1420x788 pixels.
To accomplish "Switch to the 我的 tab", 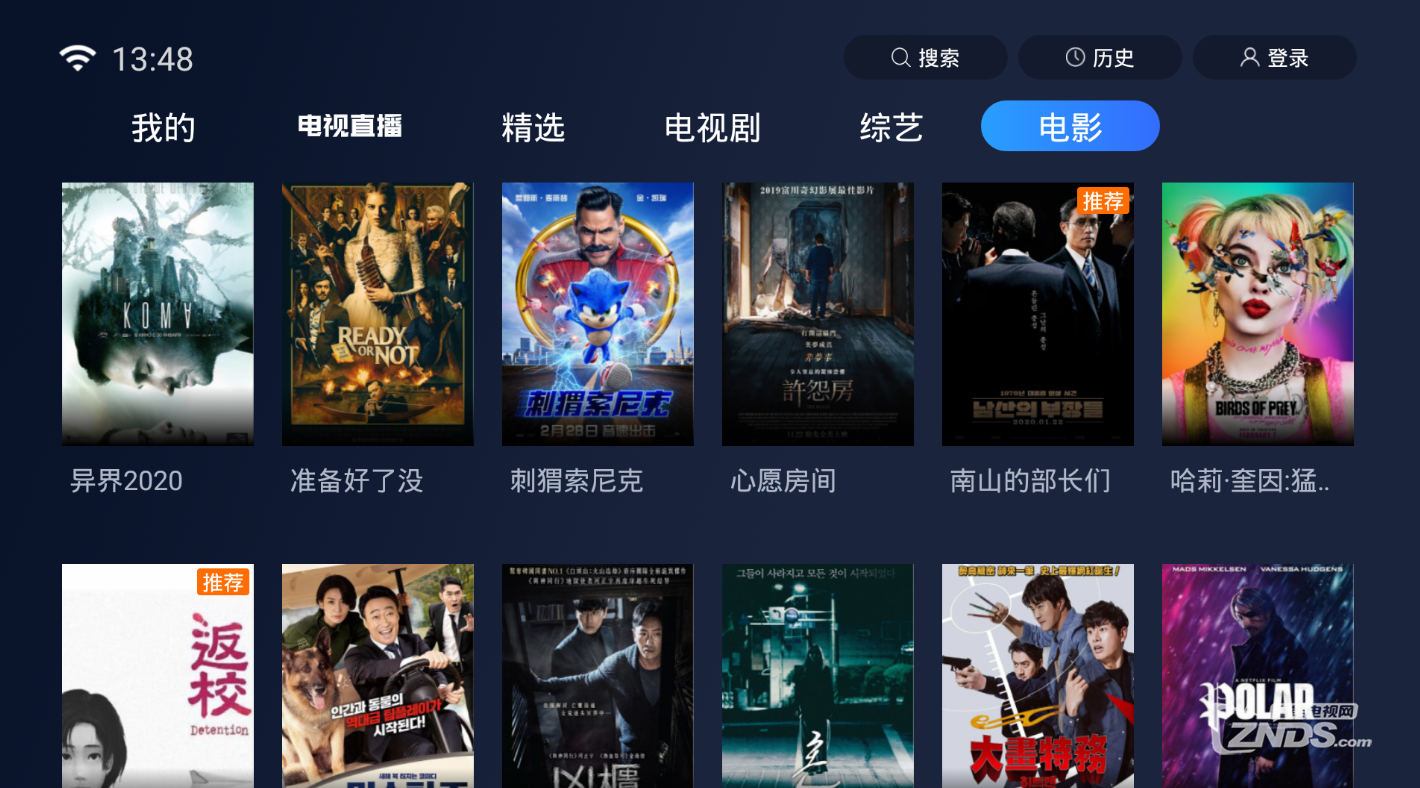I will 163,127.
